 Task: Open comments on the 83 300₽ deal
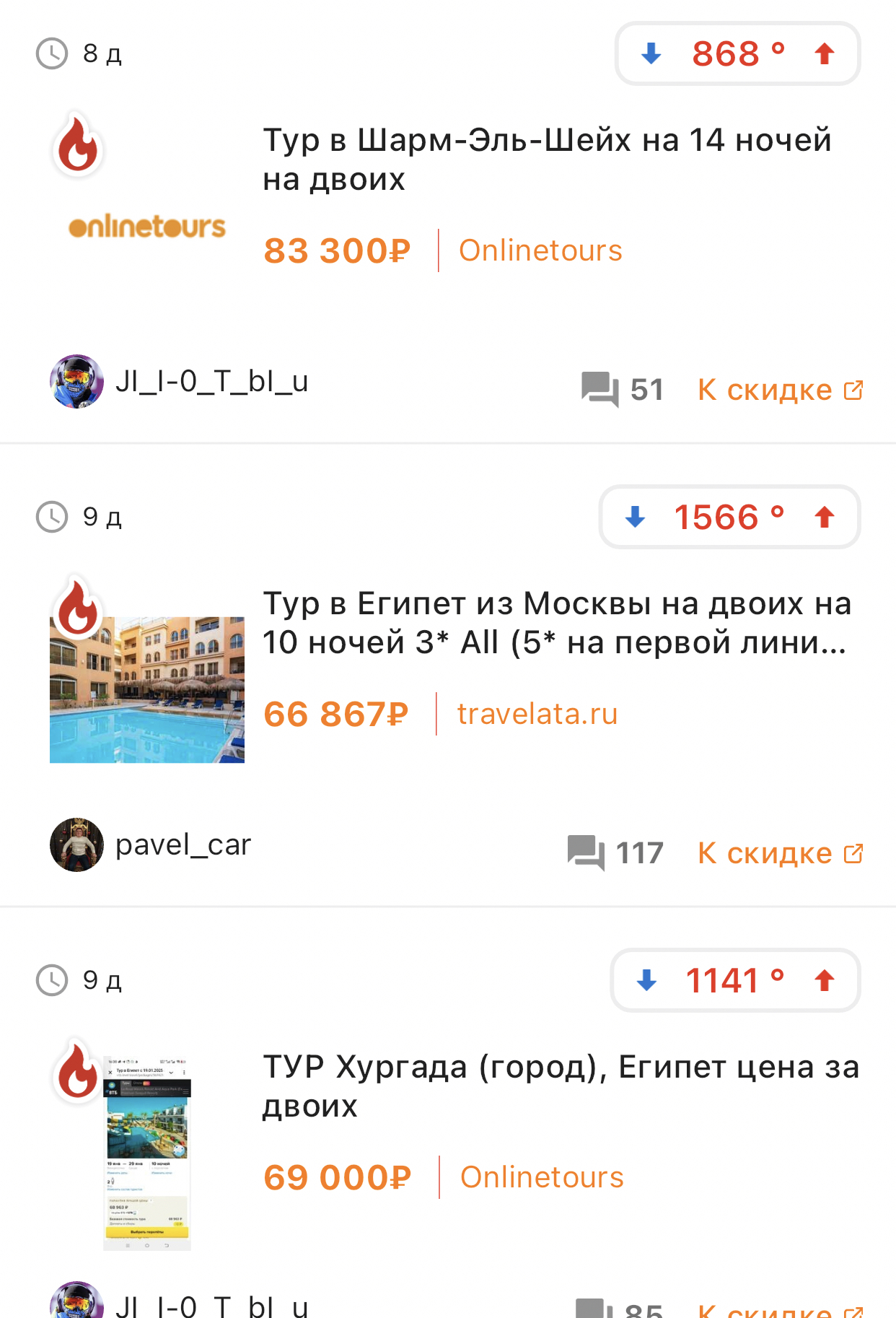[622, 390]
